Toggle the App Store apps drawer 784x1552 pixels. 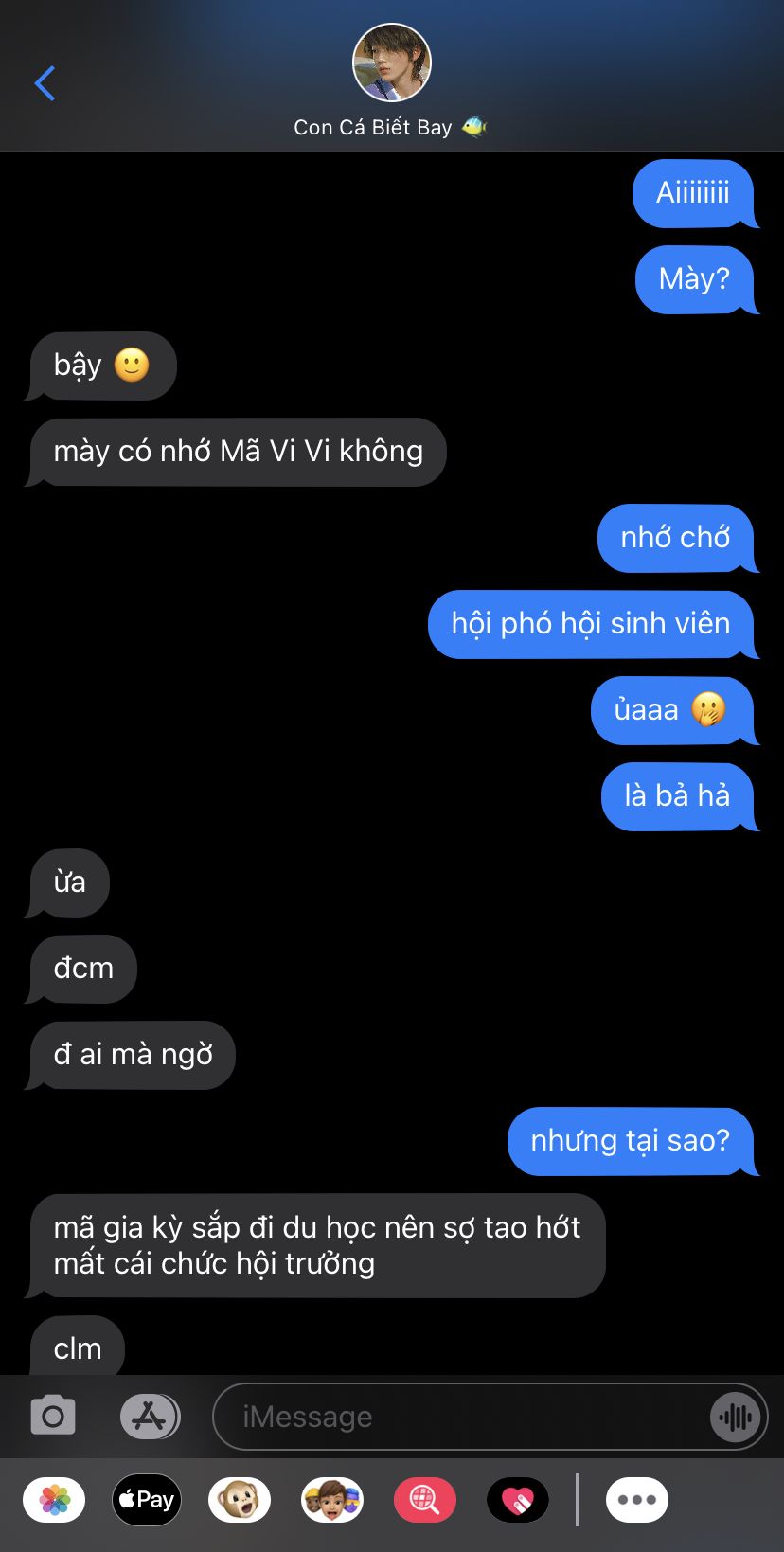[x=150, y=1417]
